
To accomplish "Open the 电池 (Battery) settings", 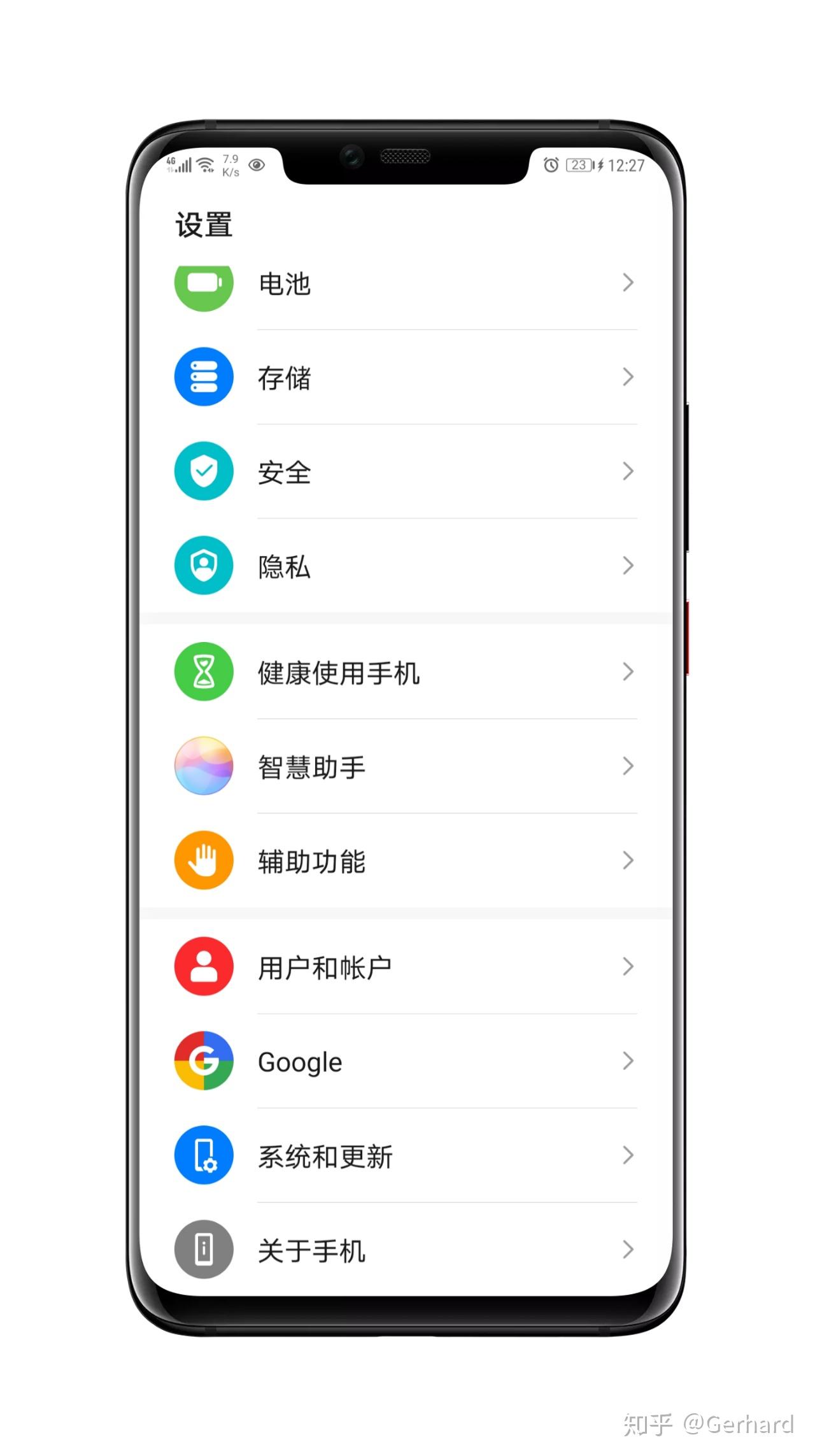I will [x=406, y=284].
